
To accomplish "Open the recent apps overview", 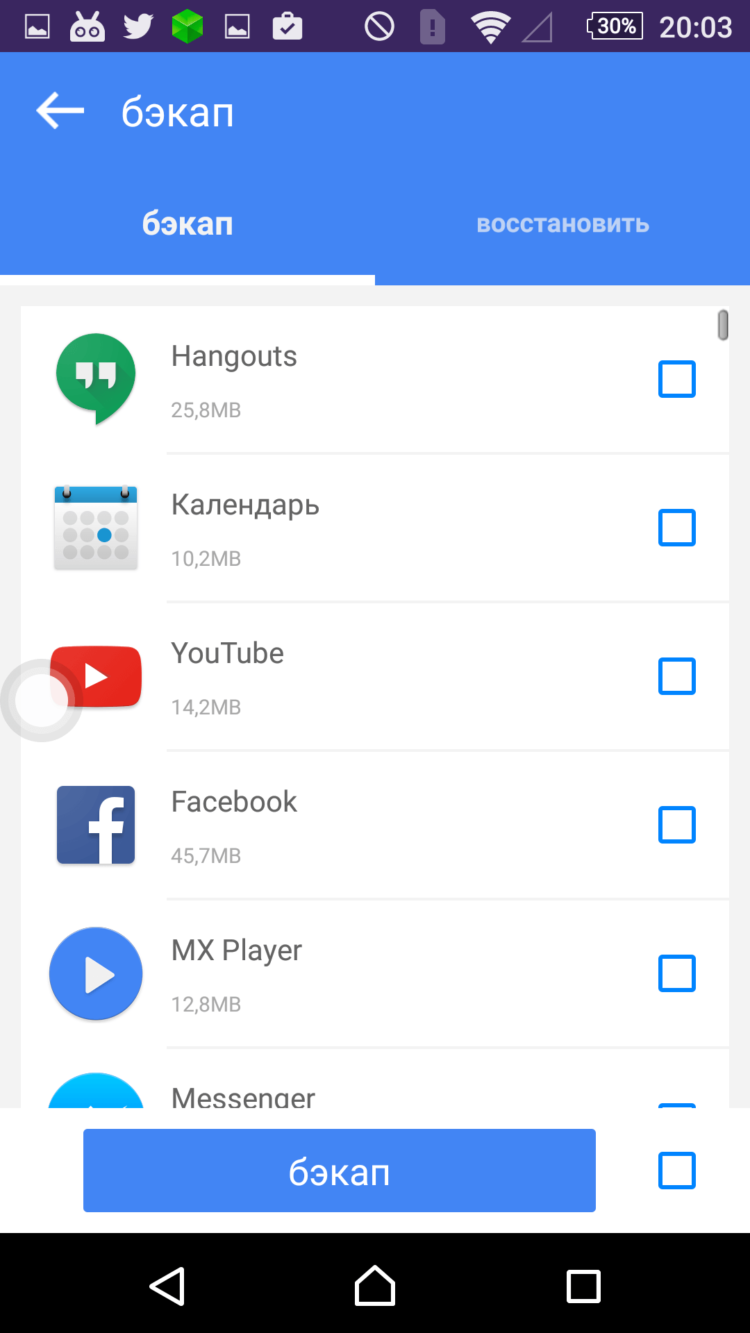I will pyautogui.click(x=583, y=1285).
